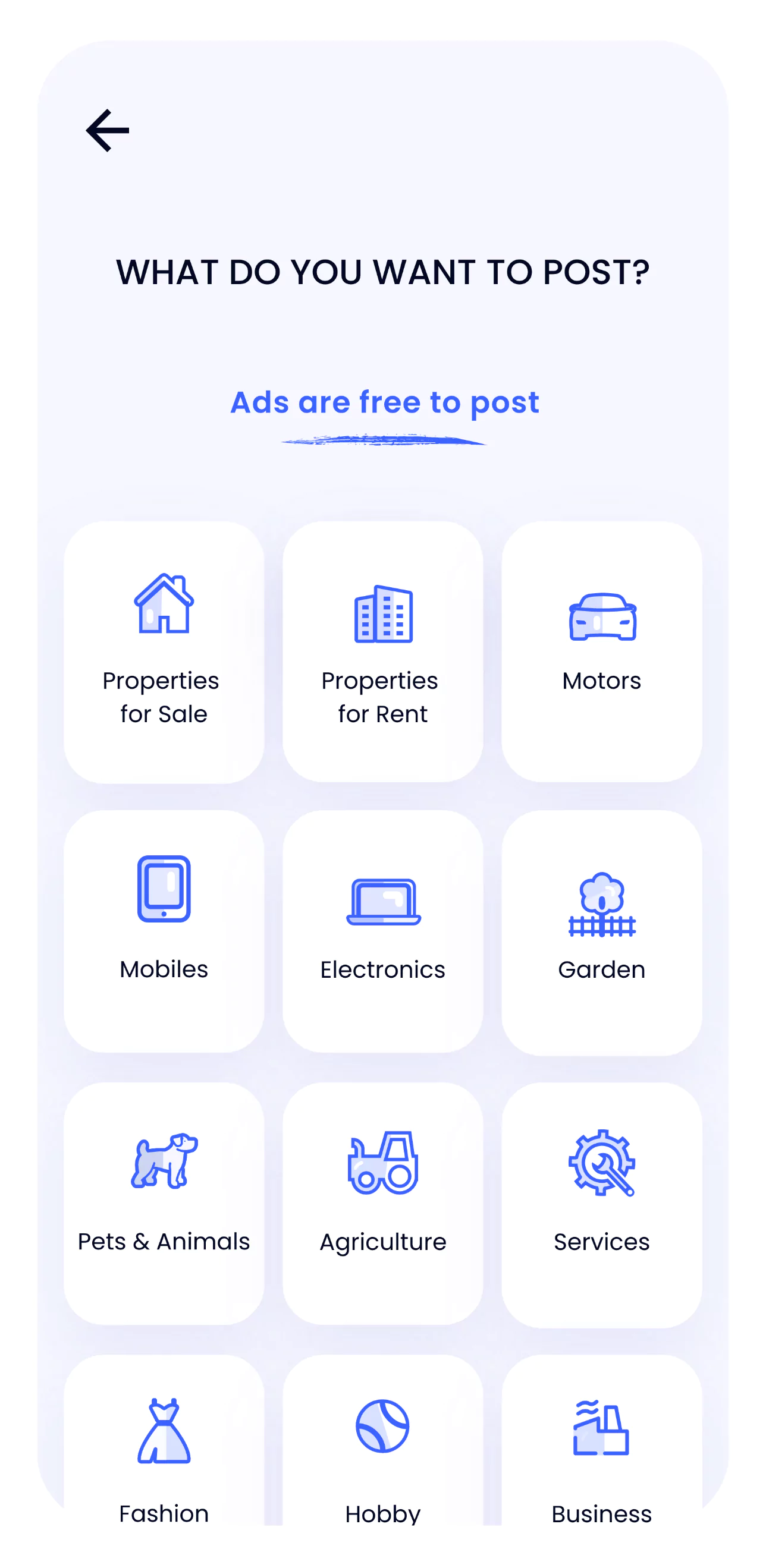Select the Fashion category
This screenshot has width=766, height=1568.
point(164,1455)
